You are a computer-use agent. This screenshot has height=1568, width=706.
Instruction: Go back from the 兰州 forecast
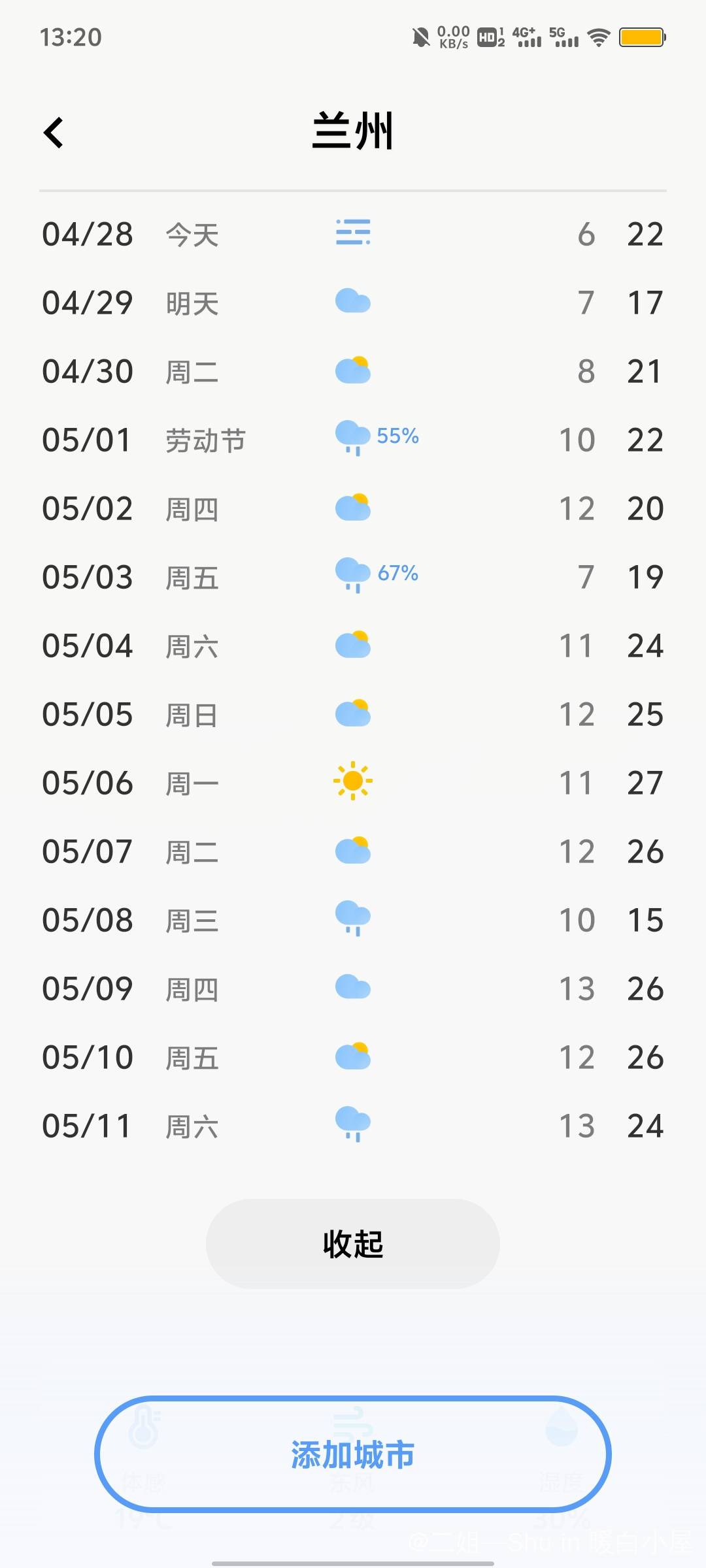[54, 133]
